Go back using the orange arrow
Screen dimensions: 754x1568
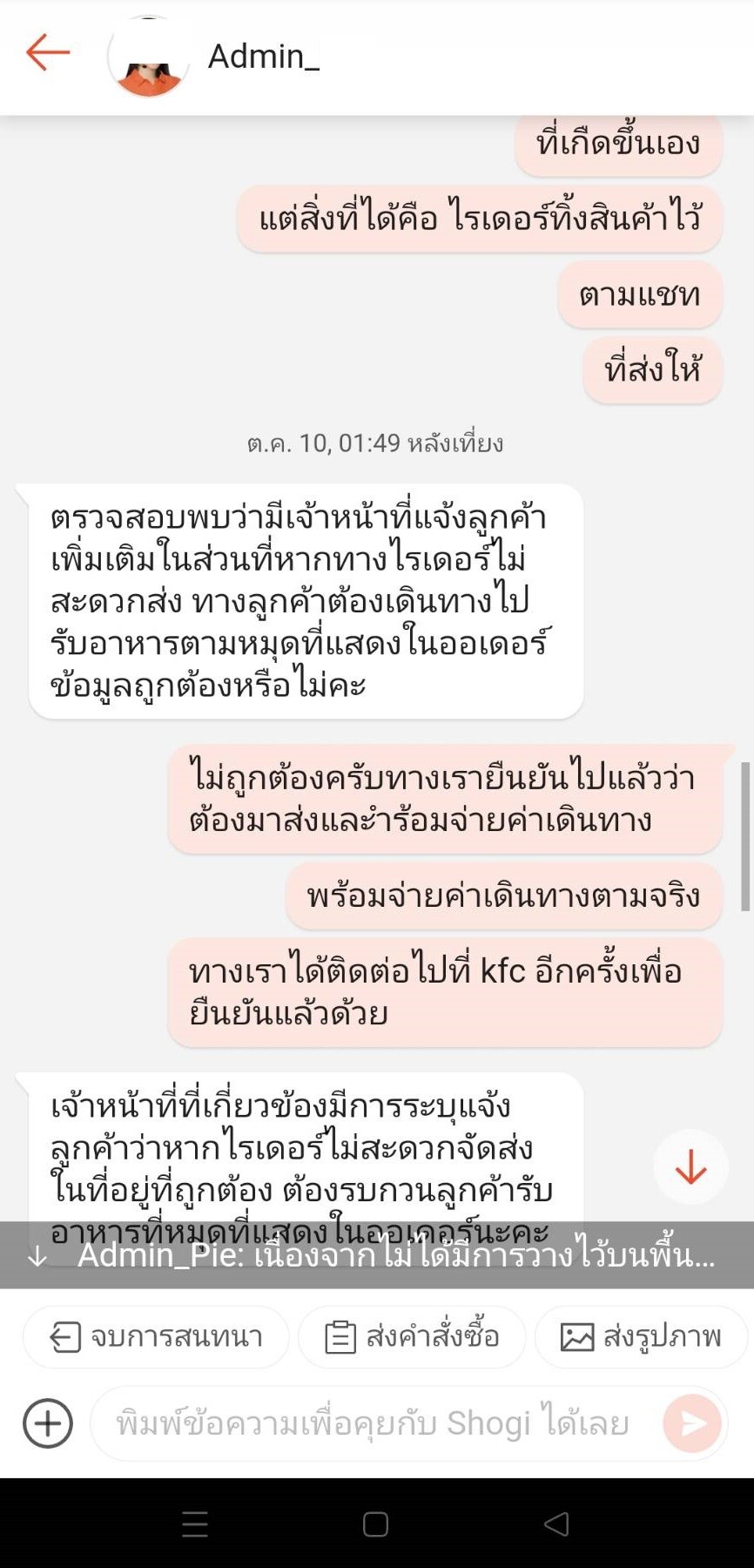[48, 52]
